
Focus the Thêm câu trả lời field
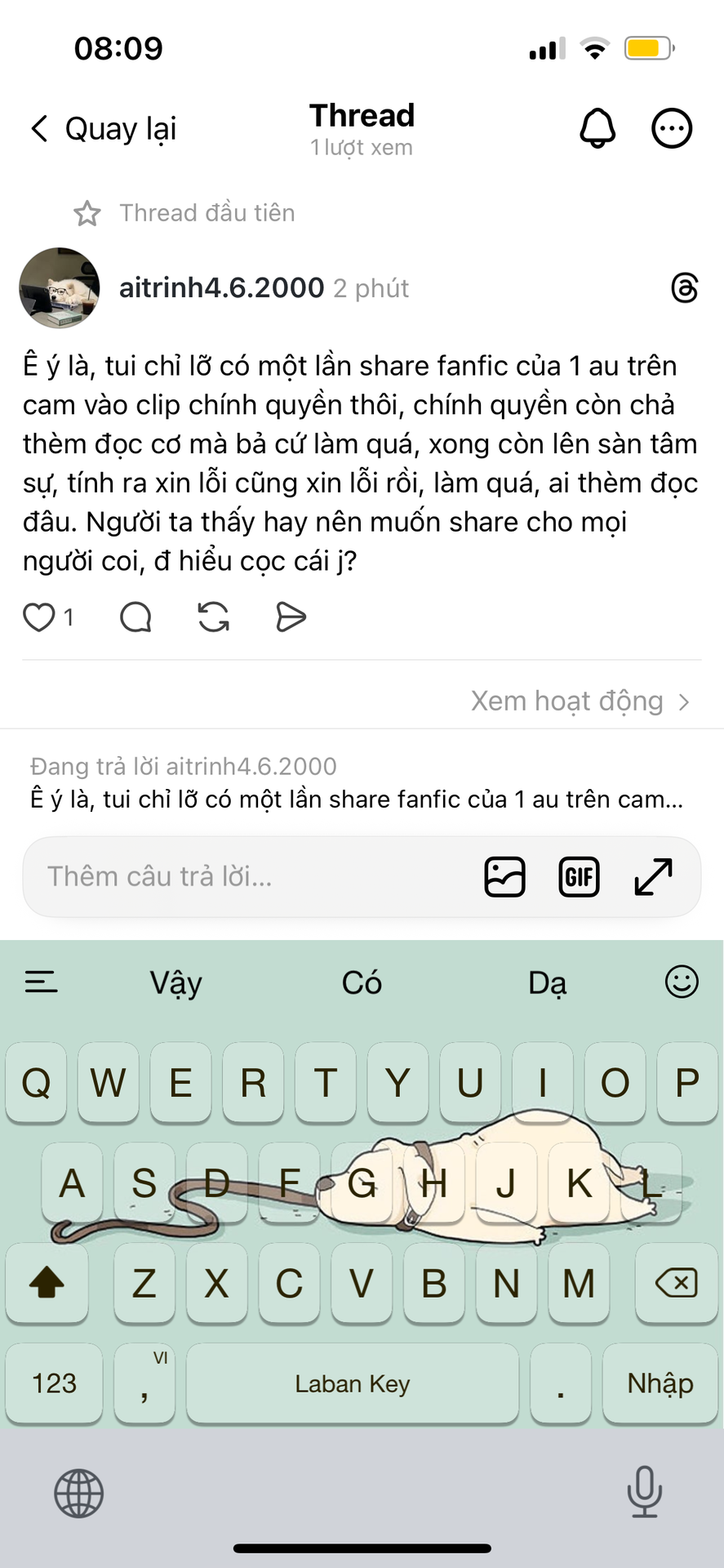(x=245, y=877)
